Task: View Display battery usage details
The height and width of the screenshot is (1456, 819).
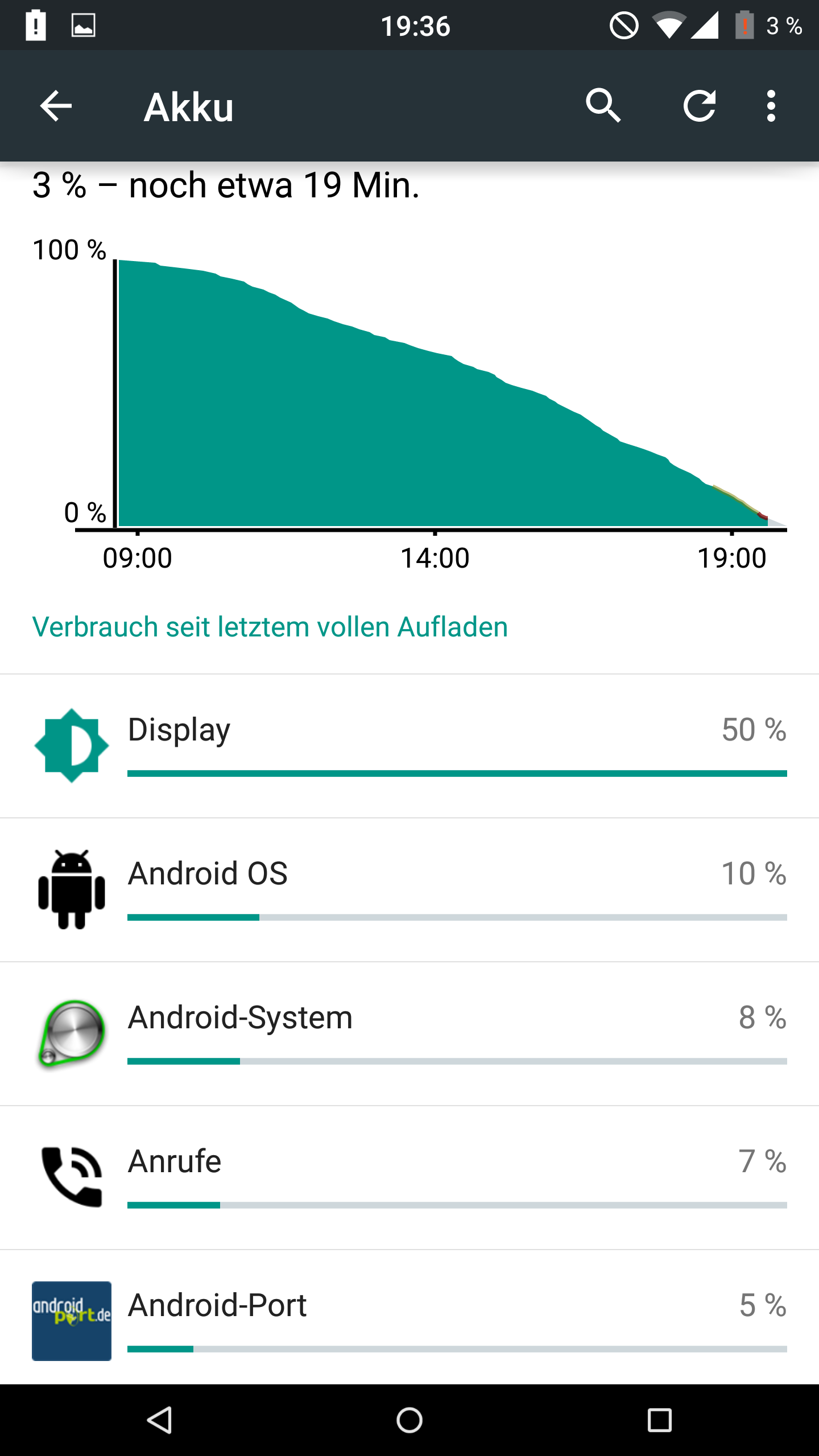Action: point(409,746)
